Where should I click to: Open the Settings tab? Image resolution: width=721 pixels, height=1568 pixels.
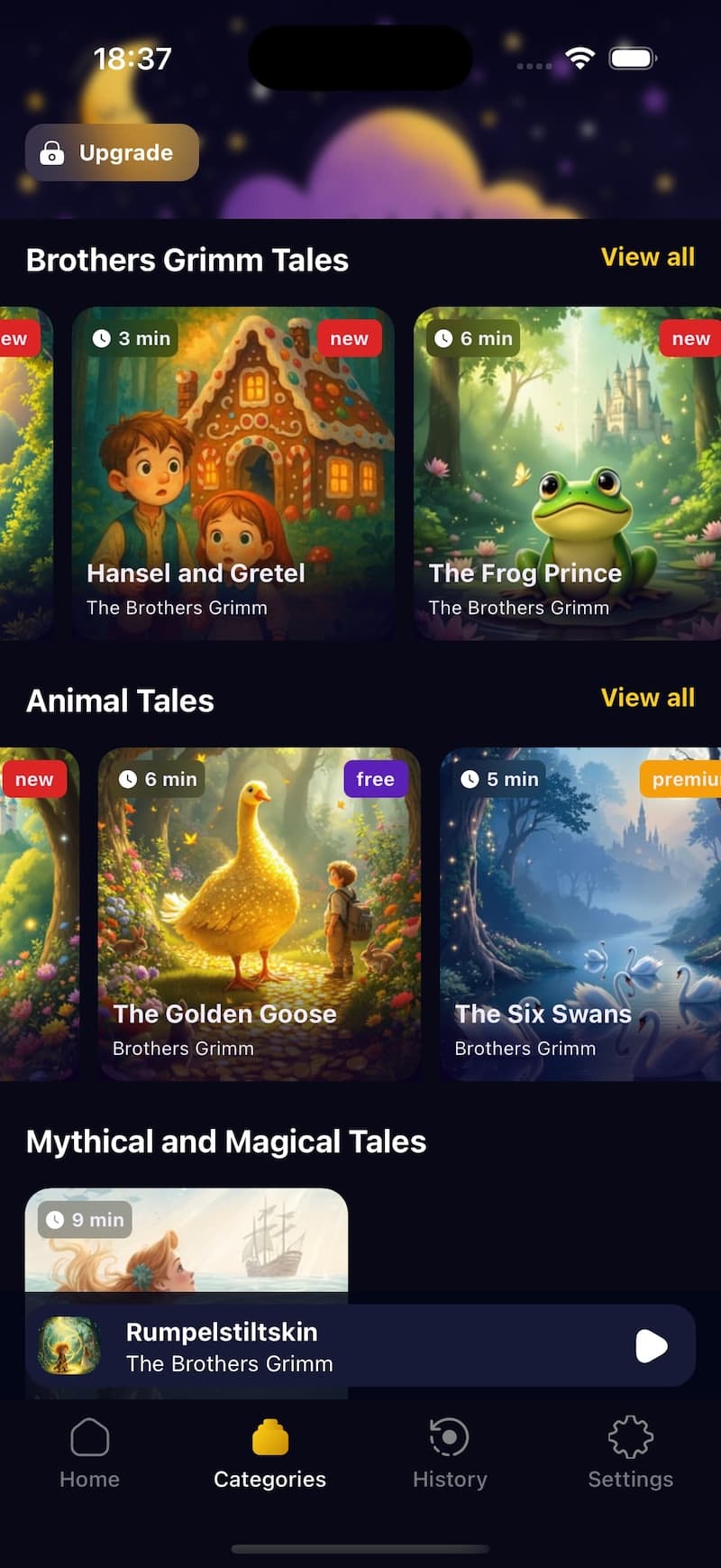coord(630,1453)
